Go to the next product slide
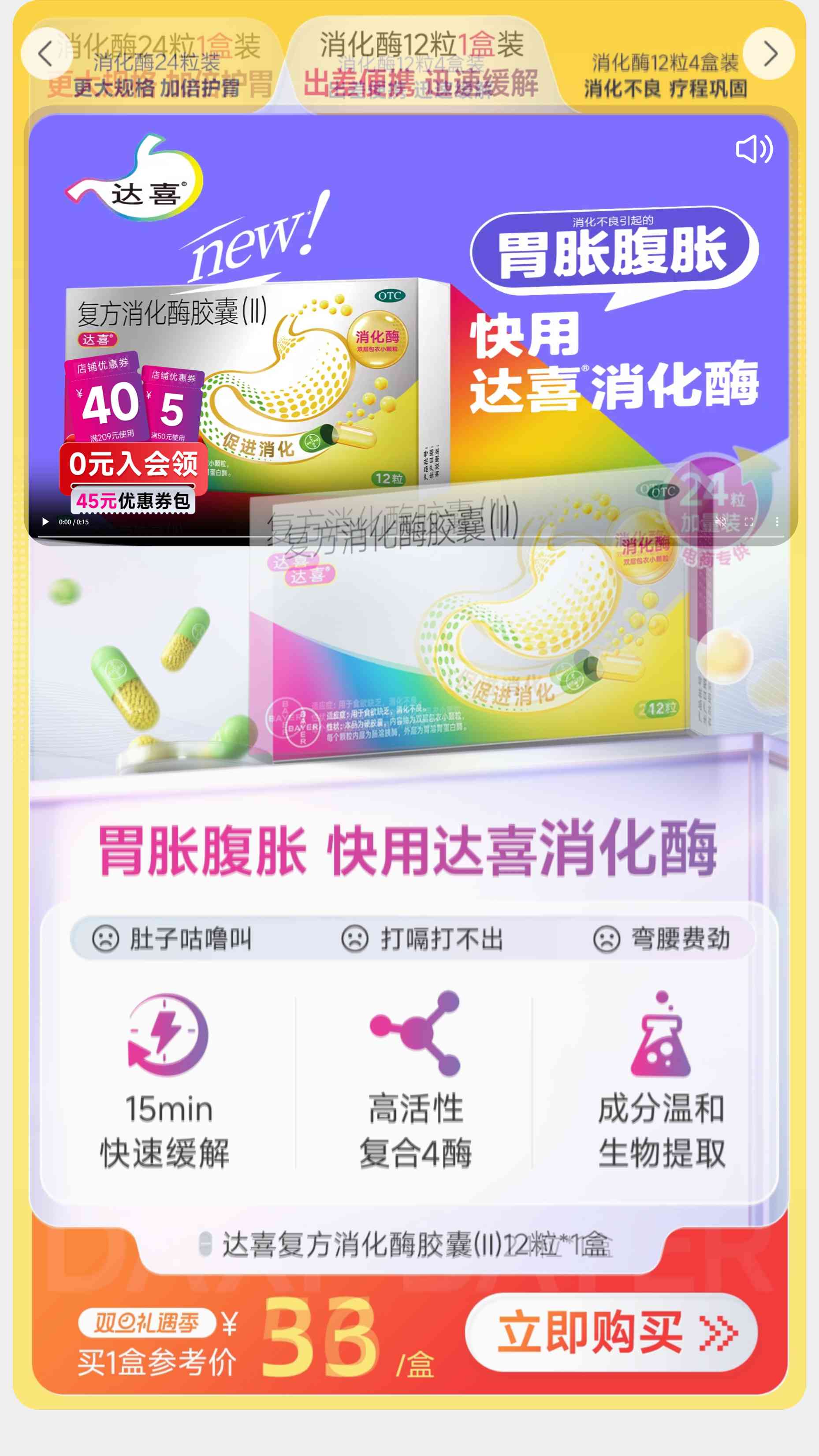This screenshot has height=1456, width=819. pos(769,54)
